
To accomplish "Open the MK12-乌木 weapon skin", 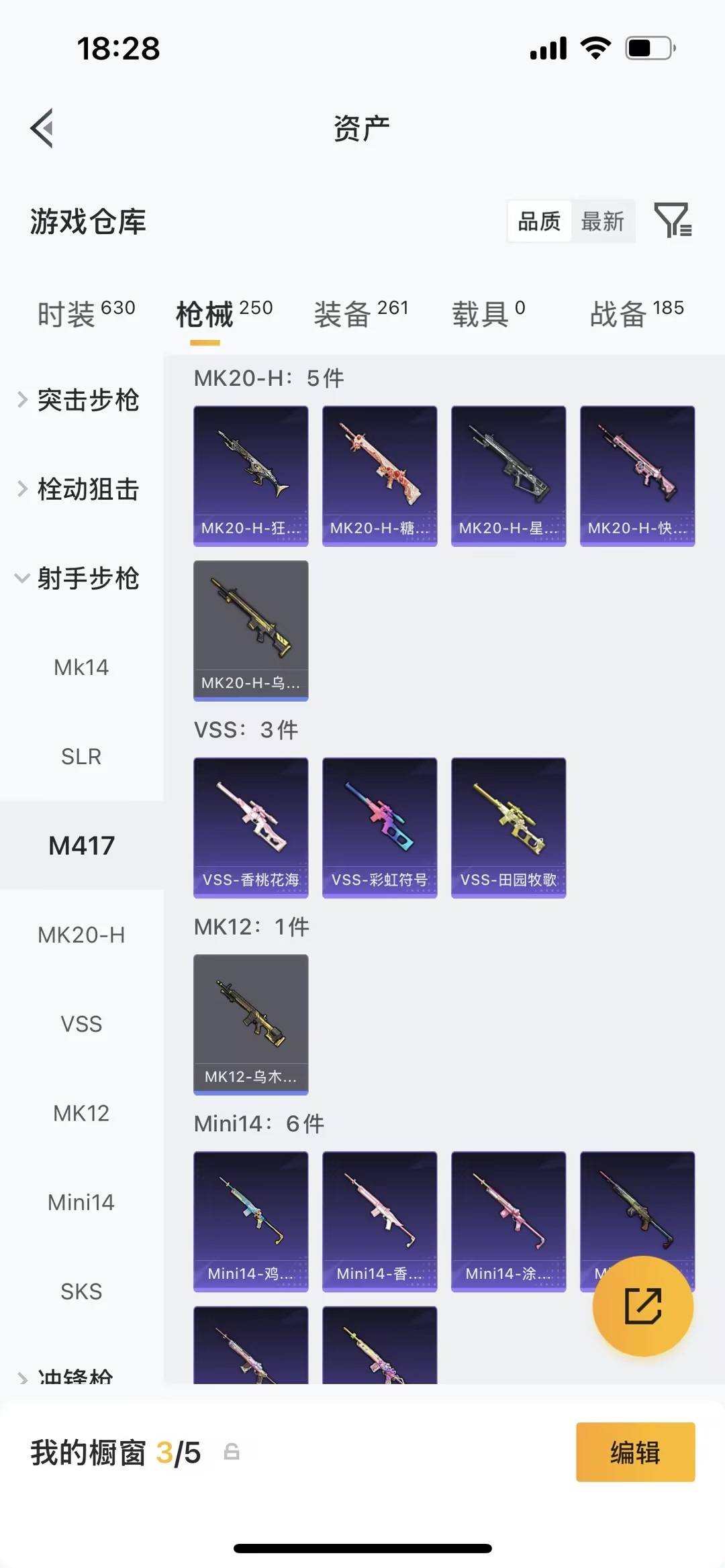I will coord(250,1025).
